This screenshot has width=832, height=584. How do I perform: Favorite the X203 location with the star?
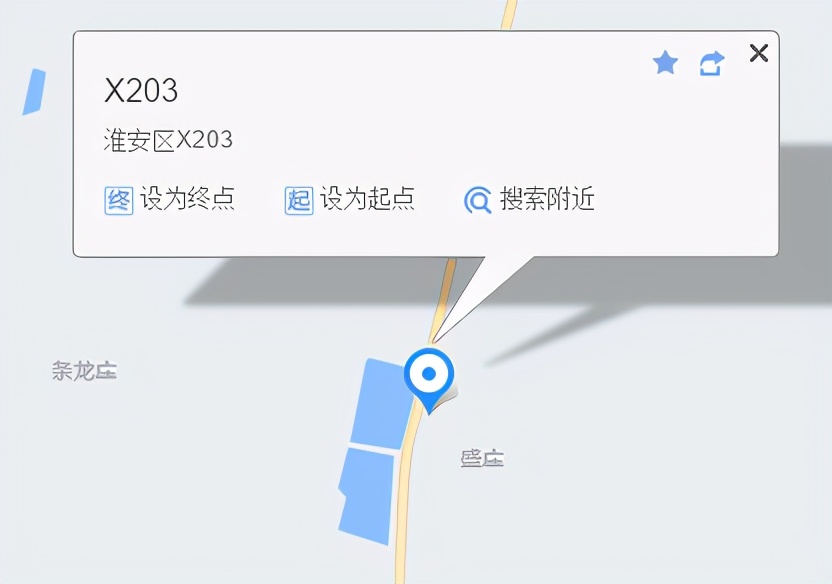pos(665,64)
